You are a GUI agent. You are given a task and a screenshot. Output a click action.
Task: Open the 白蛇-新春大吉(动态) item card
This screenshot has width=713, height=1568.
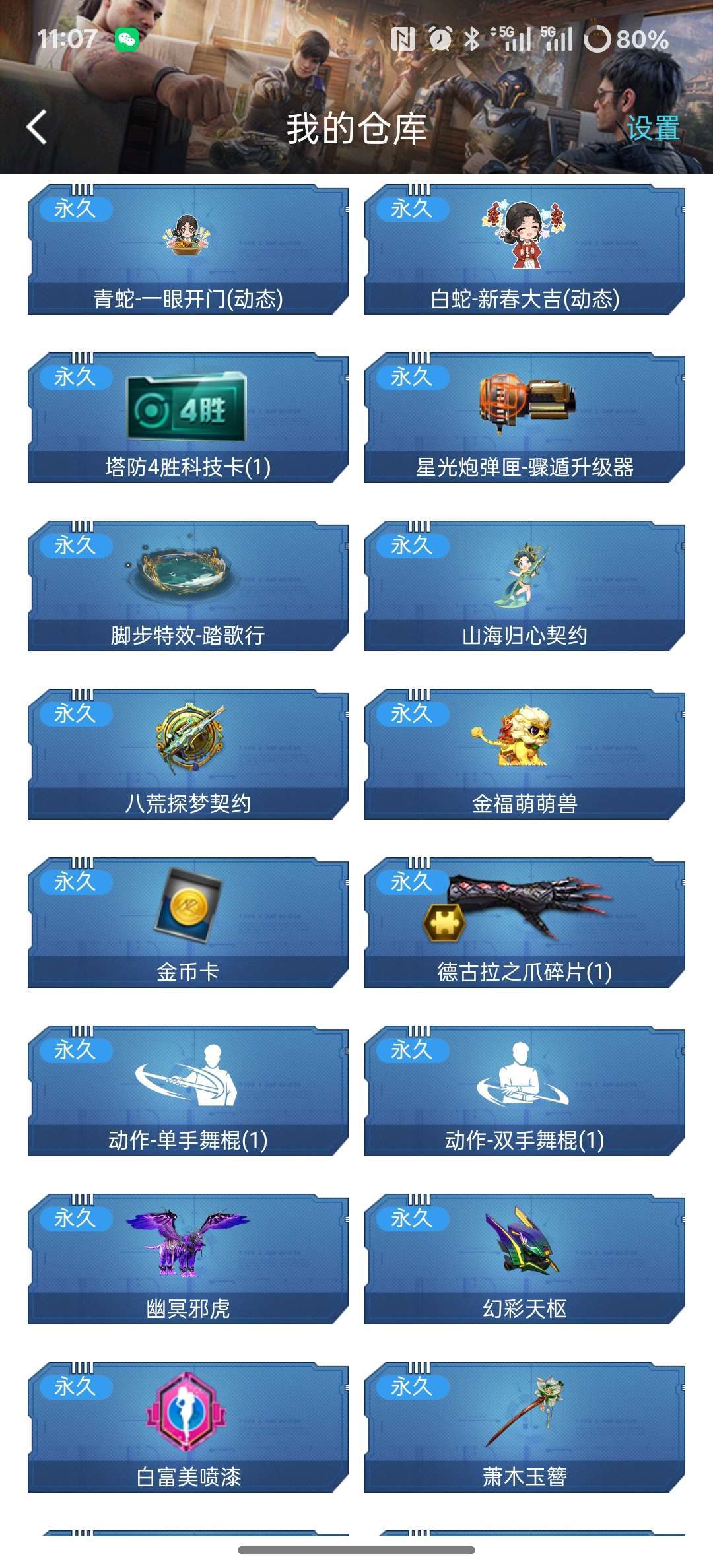pos(524,250)
